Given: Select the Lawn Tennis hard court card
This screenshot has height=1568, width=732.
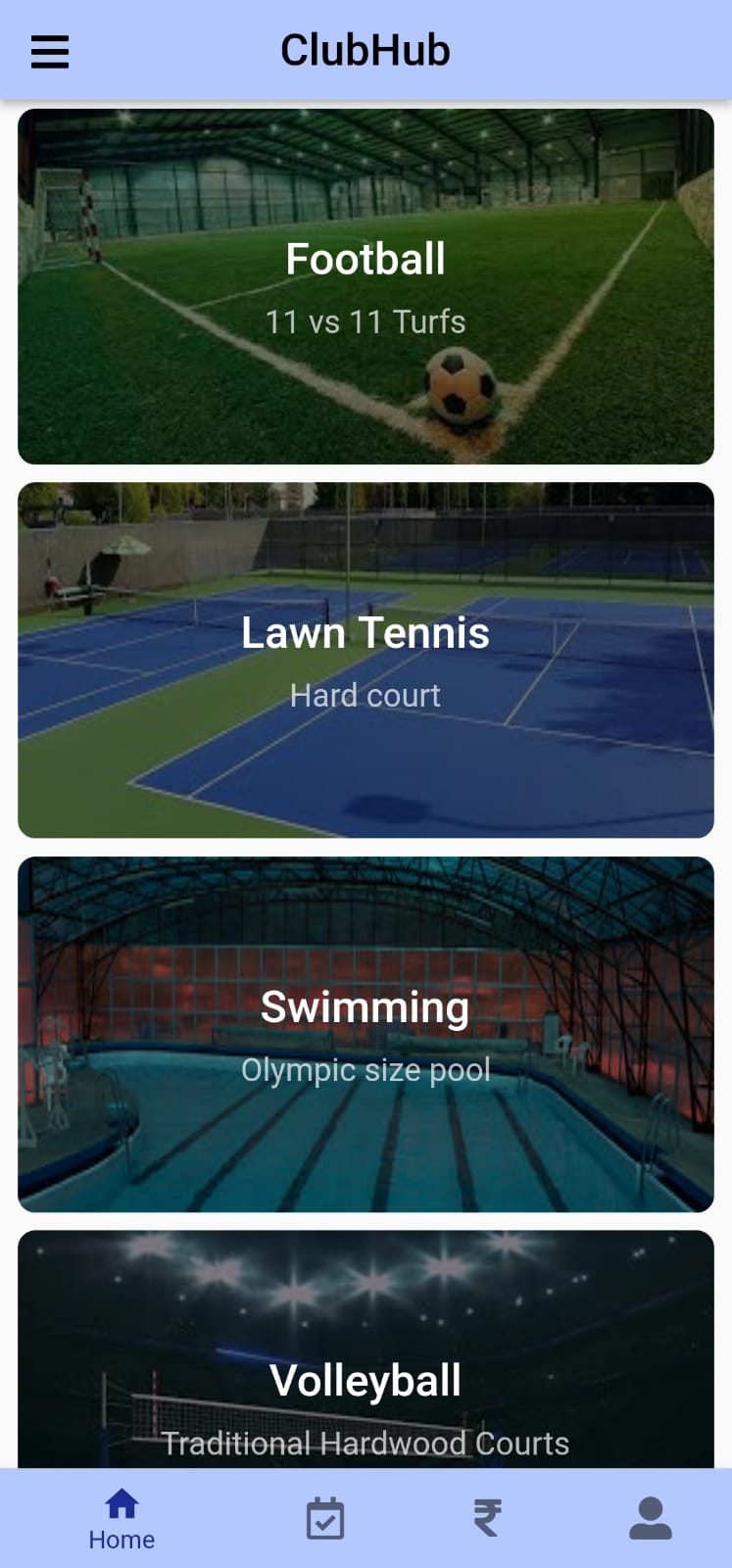Looking at the screenshot, I should [x=366, y=660].
